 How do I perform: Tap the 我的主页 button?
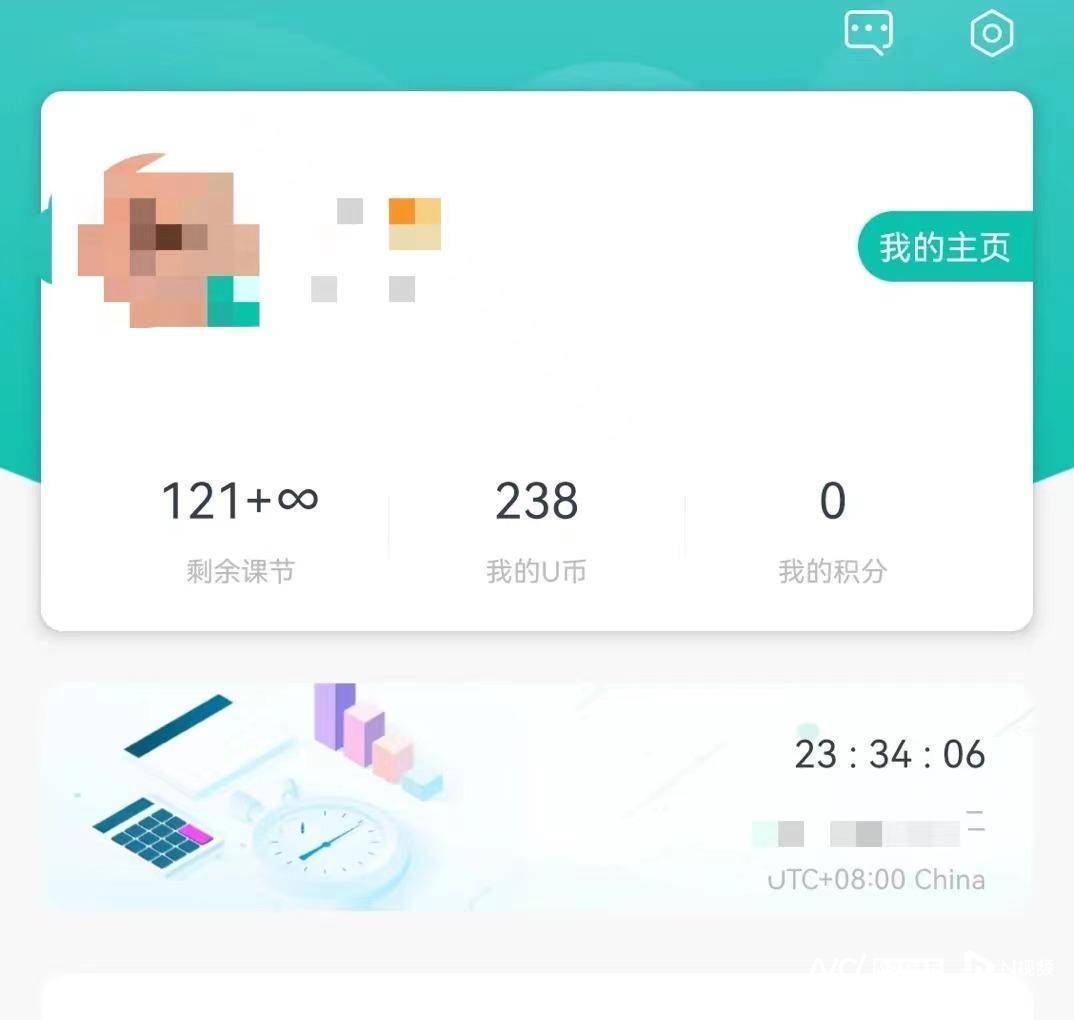click(x=944, y=247)
